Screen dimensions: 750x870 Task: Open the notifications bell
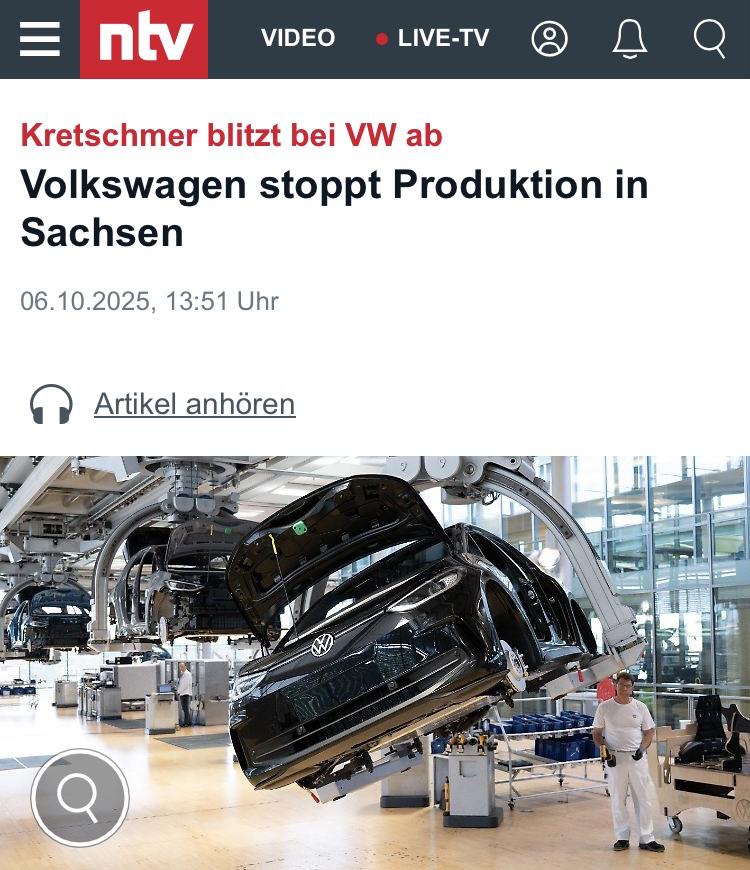point(629,39)
